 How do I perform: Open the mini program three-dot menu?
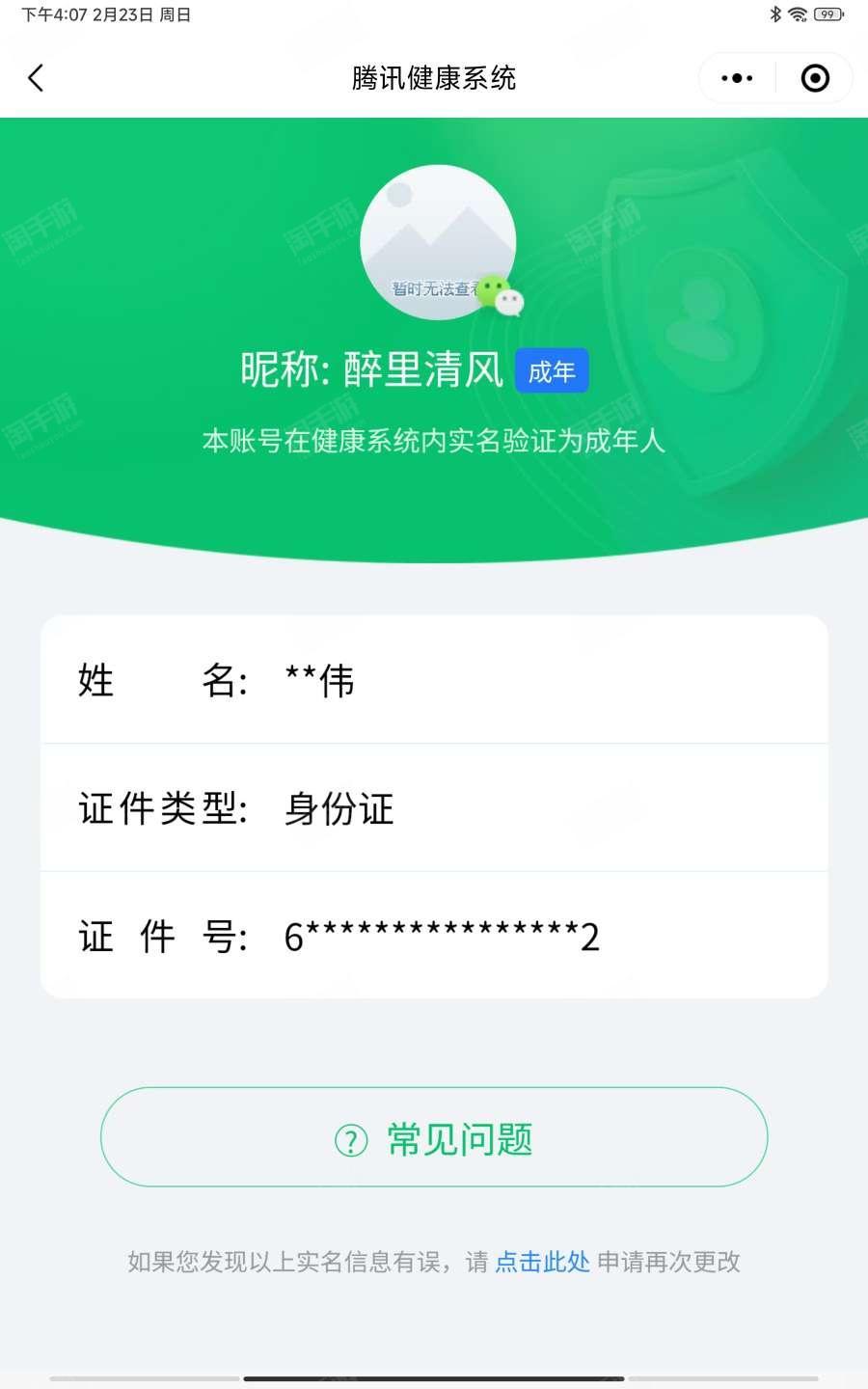click(737, 78)
